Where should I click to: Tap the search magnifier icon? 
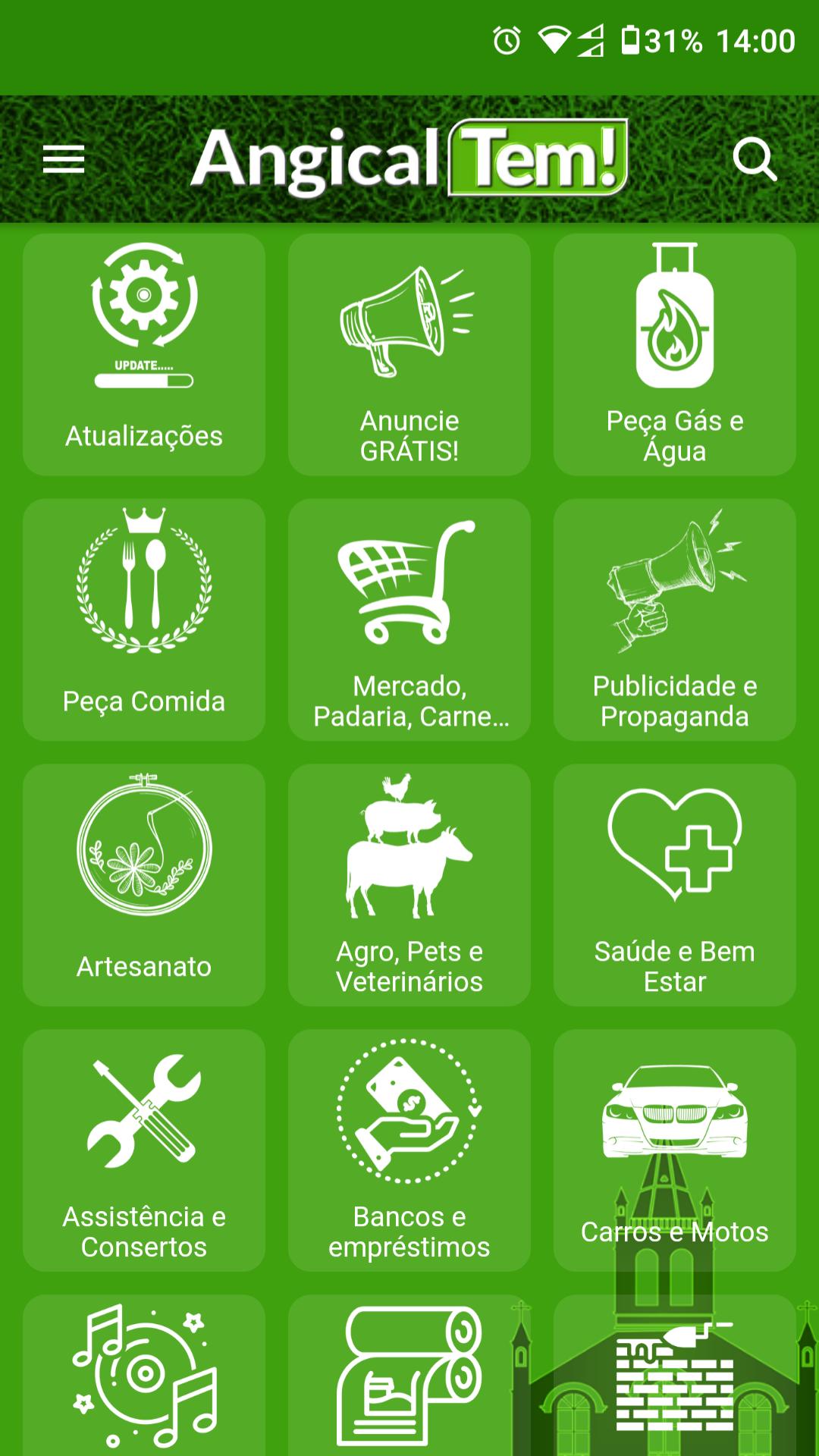[755, 159]
